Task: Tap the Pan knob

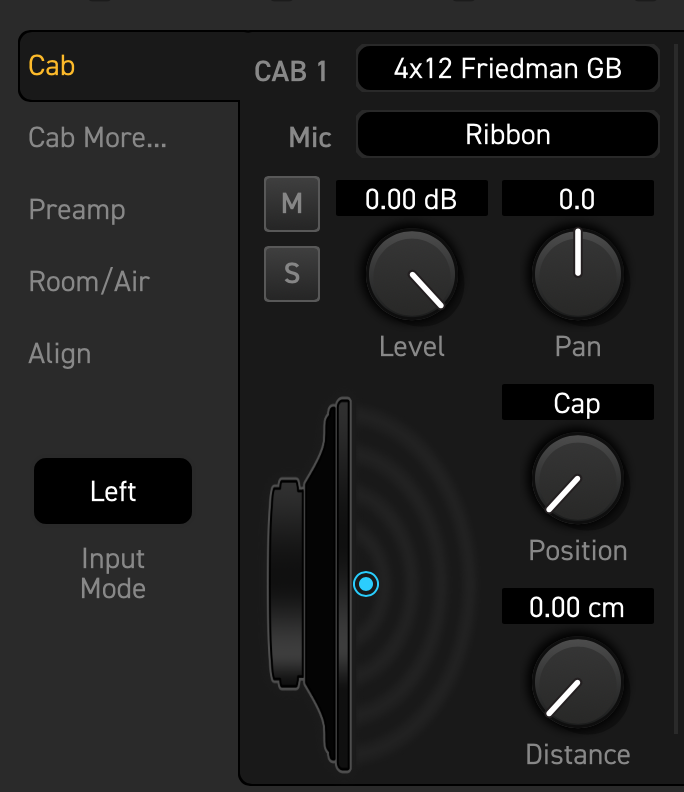Action: click(x=578, y=274)
